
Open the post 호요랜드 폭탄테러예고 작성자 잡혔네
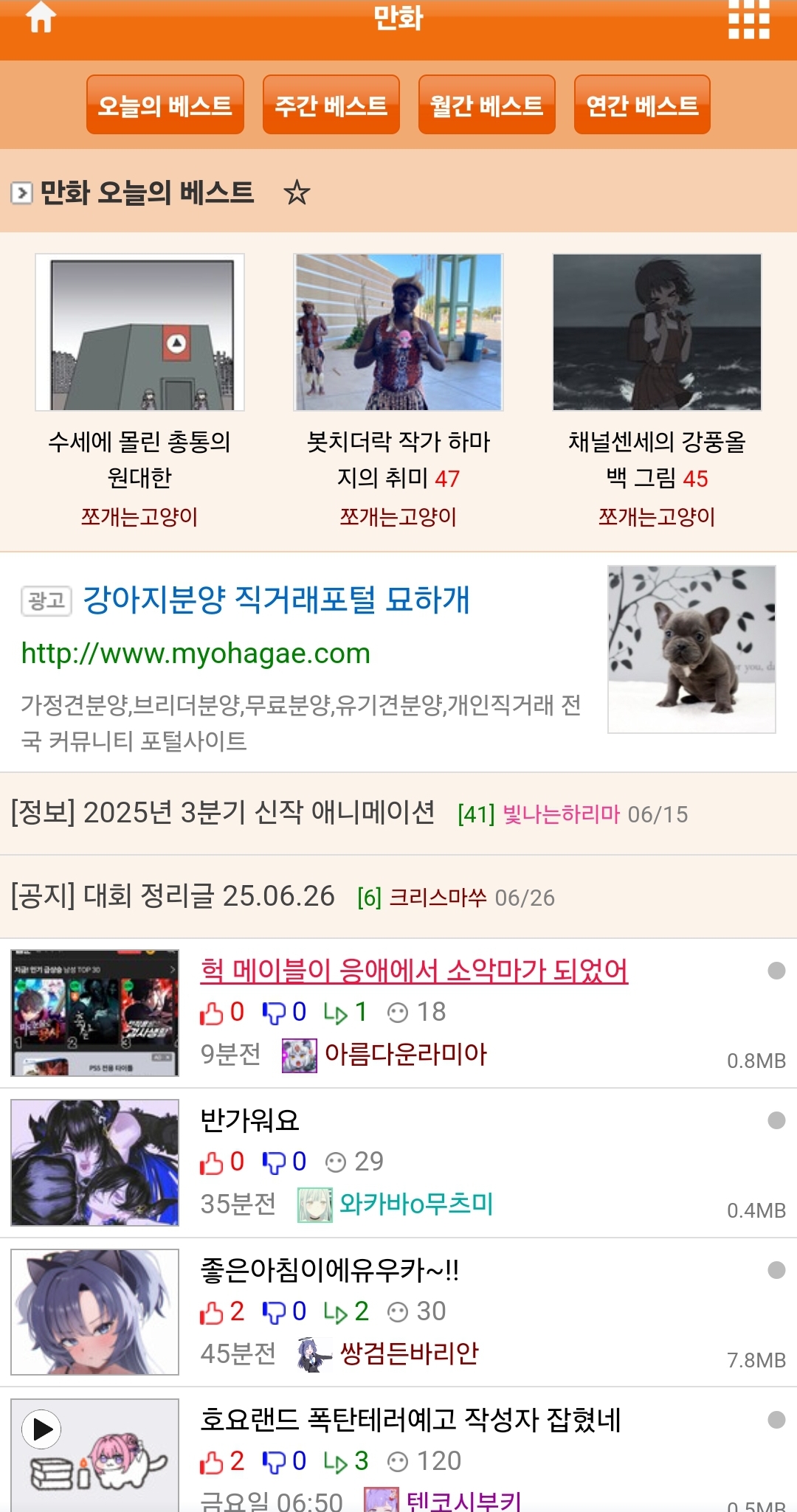click(x=410, y=1420)
